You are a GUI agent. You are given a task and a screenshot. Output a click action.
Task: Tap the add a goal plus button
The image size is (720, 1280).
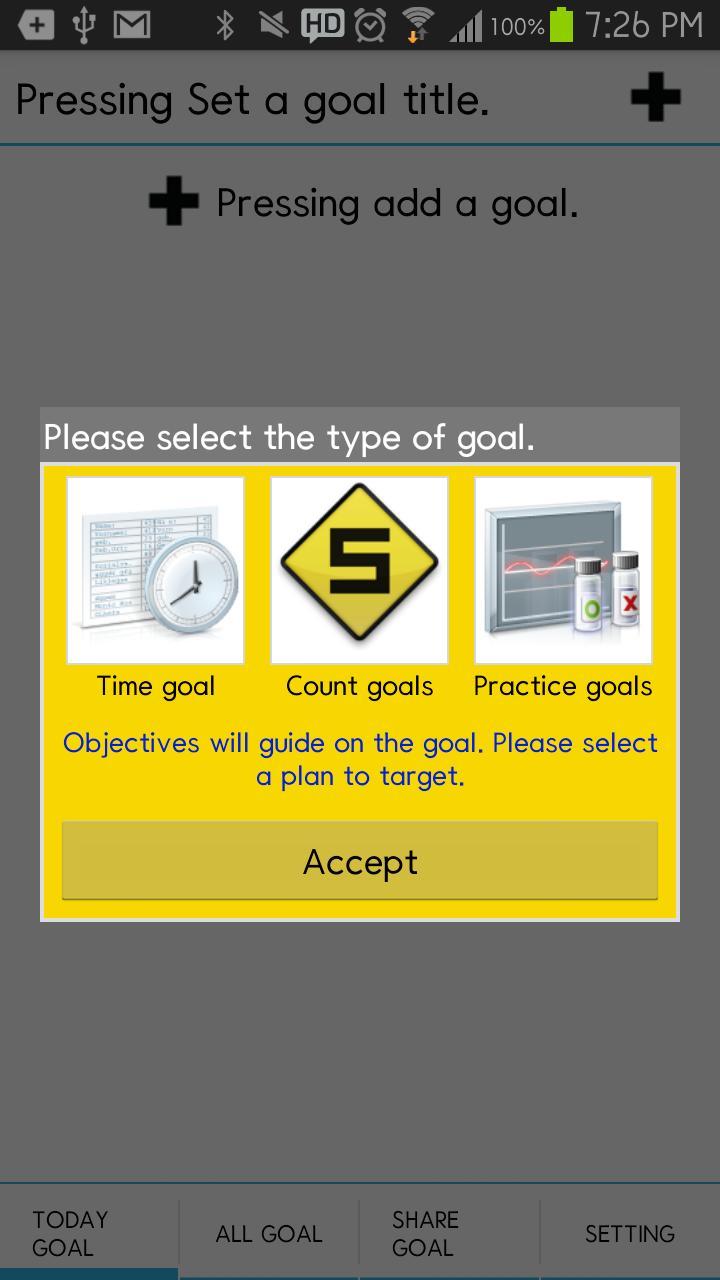tap(174, 202)
